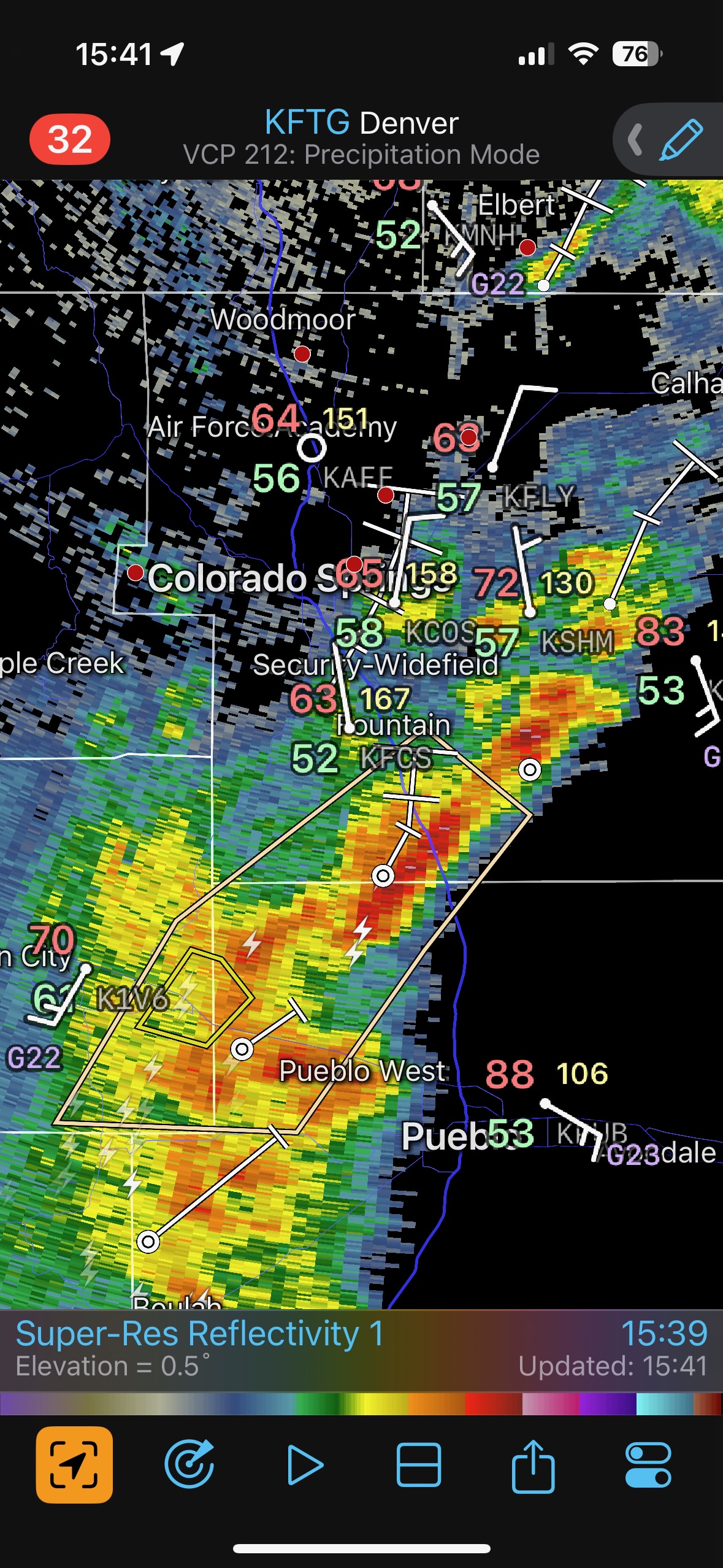723x1568 pixels.
Task: Open the split panel layout option
Action: point(419,1465)
